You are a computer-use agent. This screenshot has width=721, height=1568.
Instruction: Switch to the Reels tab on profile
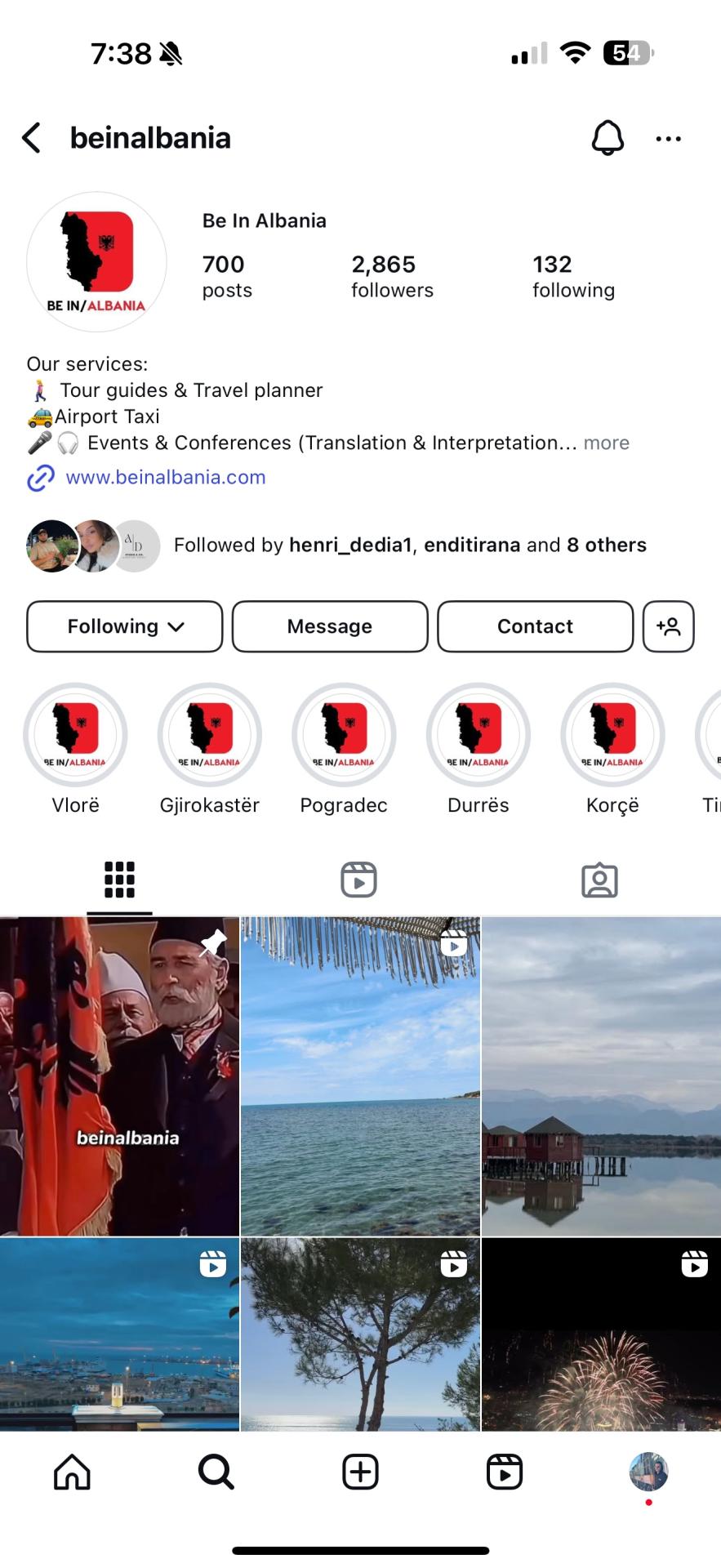point(358,880)
